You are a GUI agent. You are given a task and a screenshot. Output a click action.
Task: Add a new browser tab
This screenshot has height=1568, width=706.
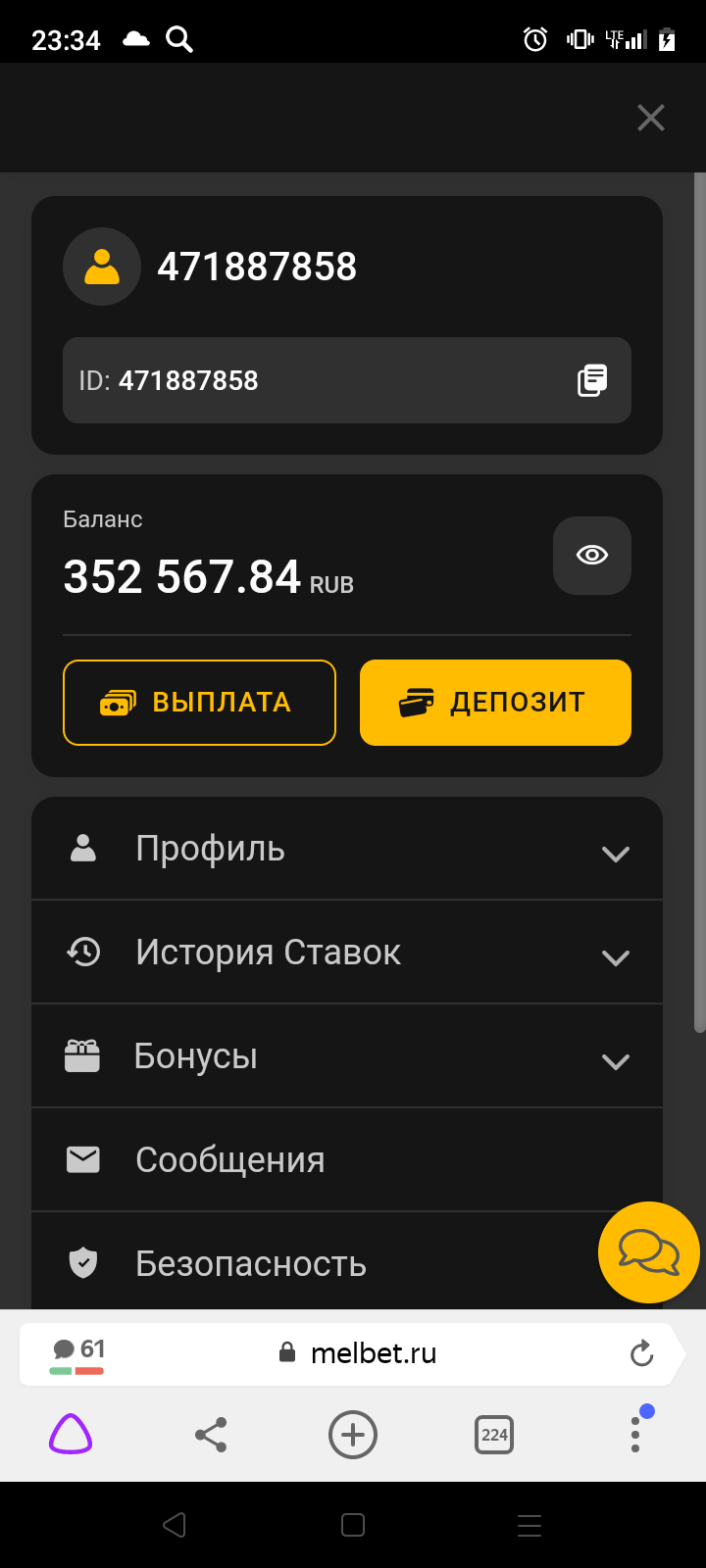pyautogui.click(x=353, y=1436)
